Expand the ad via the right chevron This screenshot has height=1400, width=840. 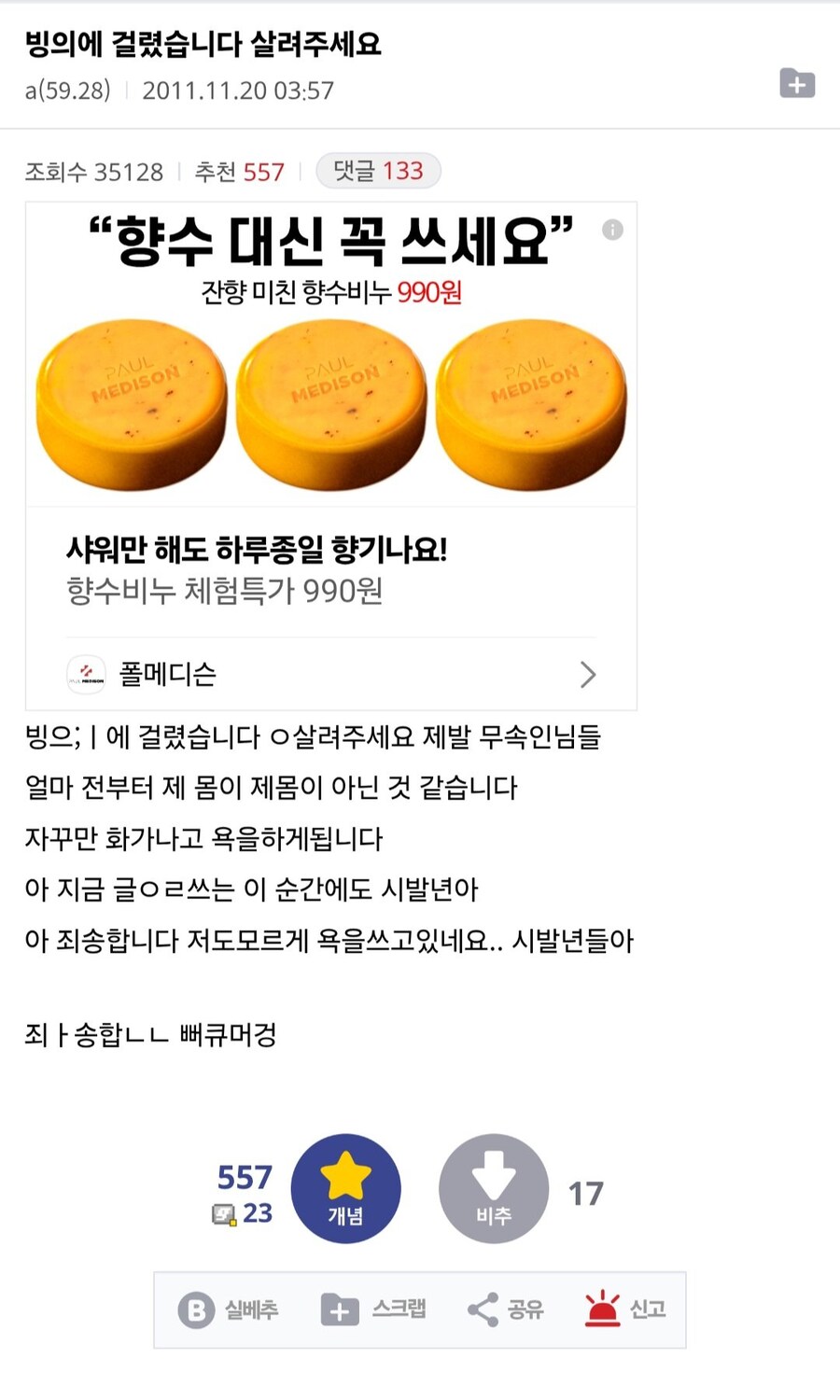pos(588,674)
